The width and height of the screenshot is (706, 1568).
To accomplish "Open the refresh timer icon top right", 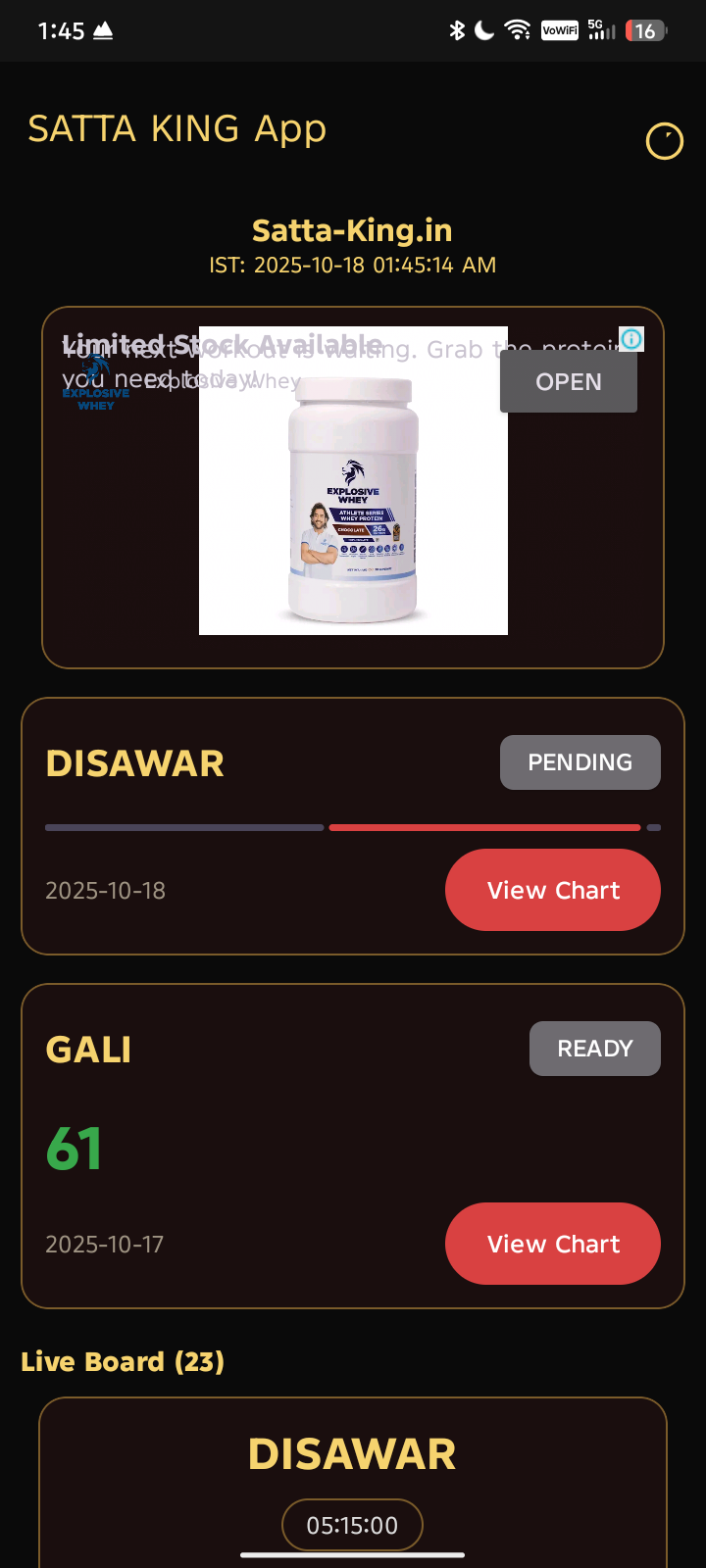I will point(665,140).
